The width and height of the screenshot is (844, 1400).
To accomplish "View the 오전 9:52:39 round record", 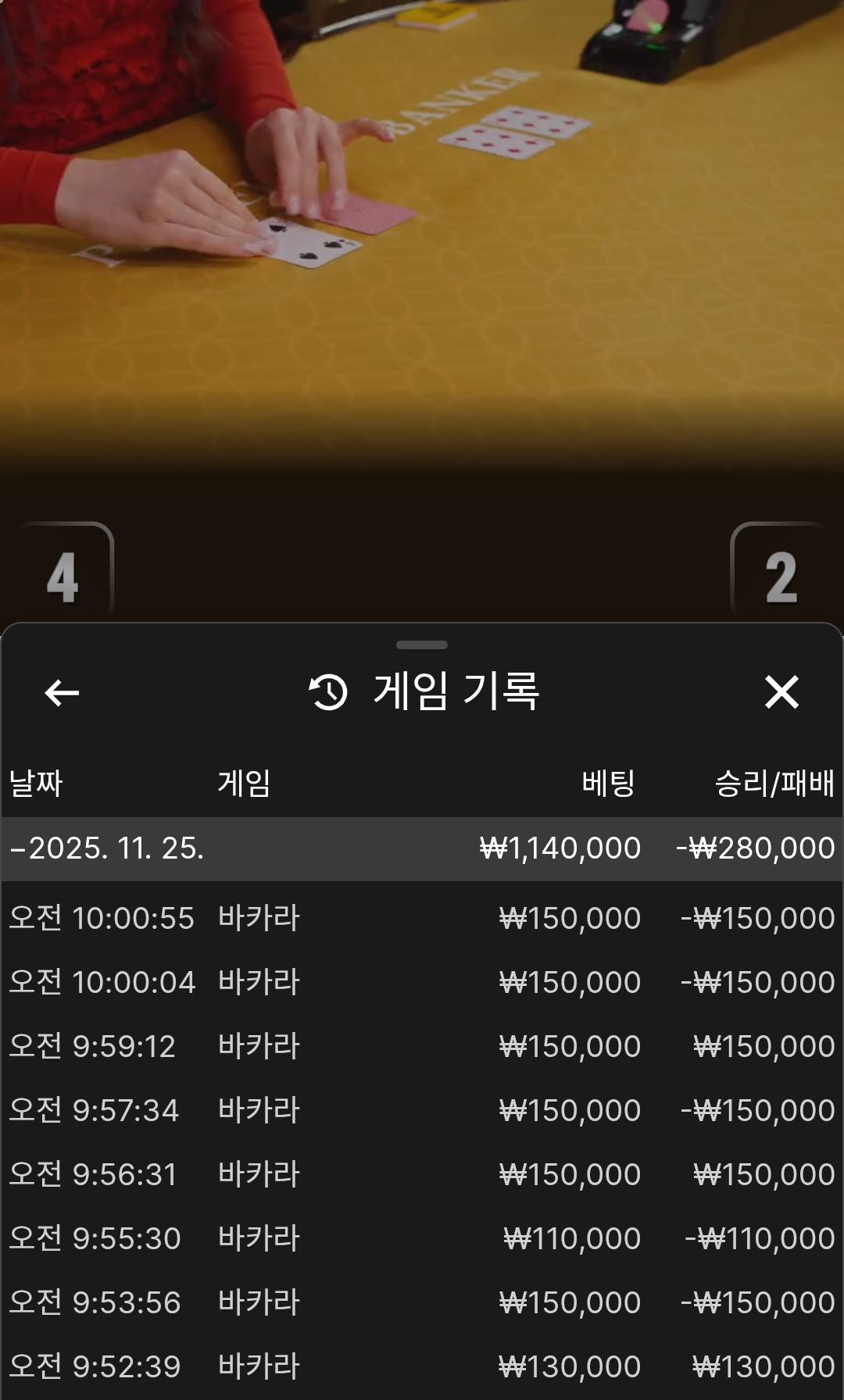I will pyautogui.click(x=422, y=1366).
